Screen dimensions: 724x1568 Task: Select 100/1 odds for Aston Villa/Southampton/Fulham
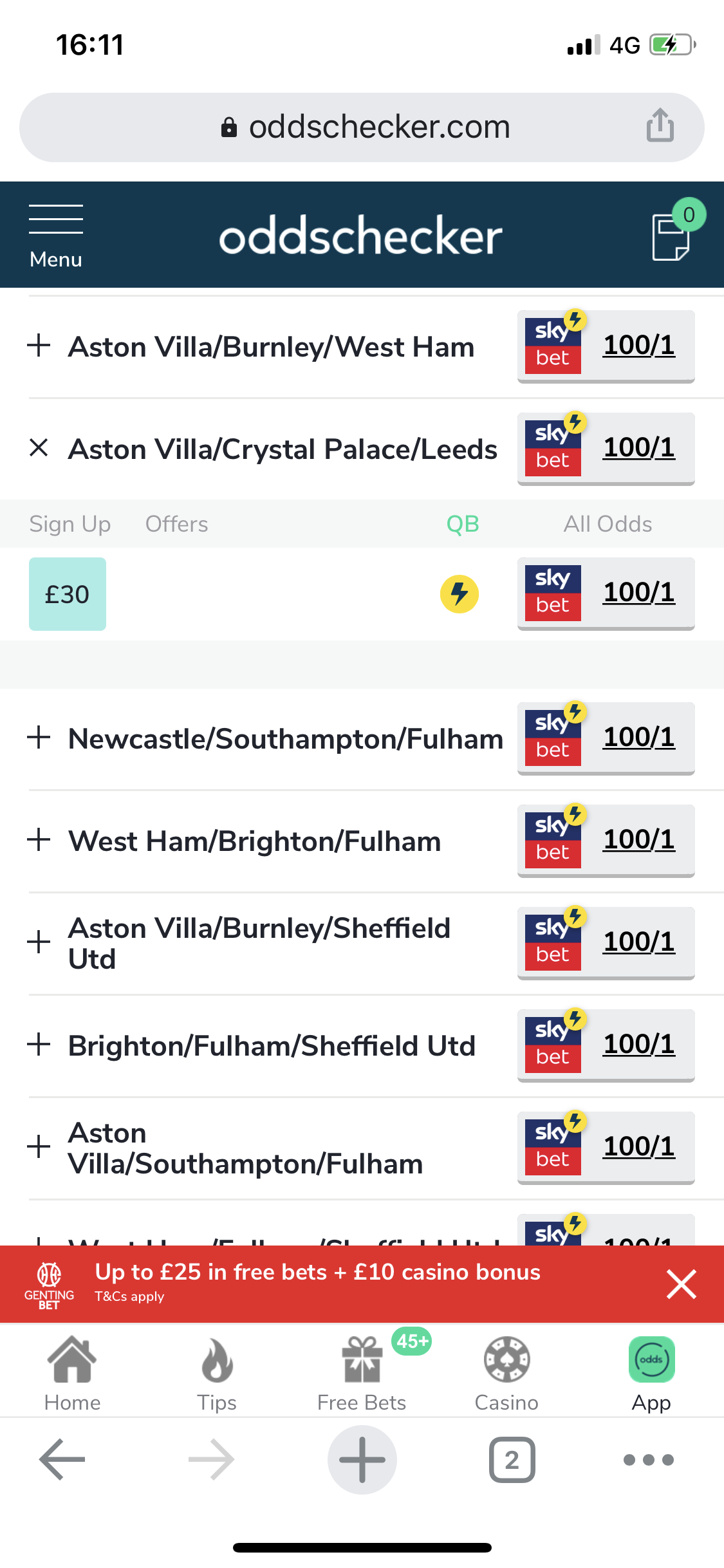[x=606, y=1148]
